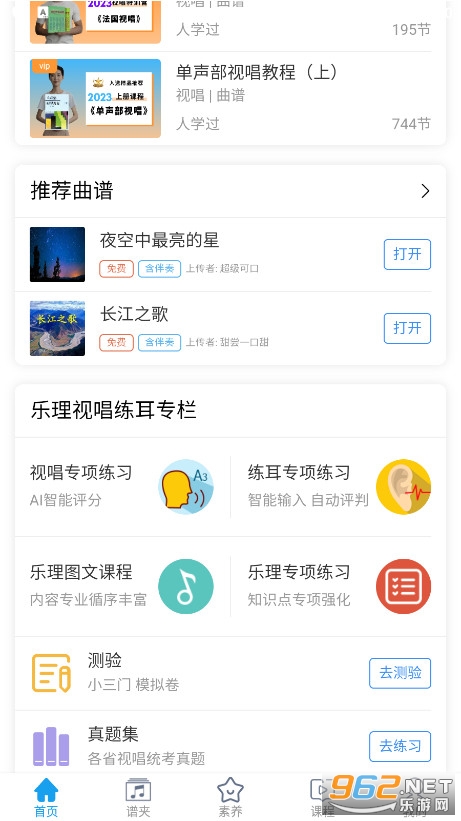Switch to the 课程 tab
461x821 pixels.
tap(322, 797)
